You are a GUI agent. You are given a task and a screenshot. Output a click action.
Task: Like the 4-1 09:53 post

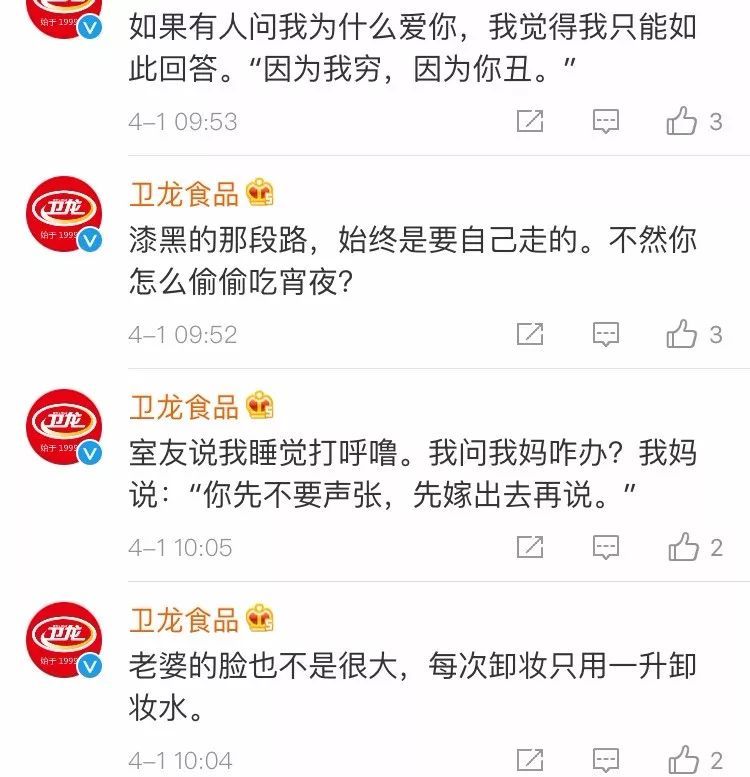[x=683, y=122]
